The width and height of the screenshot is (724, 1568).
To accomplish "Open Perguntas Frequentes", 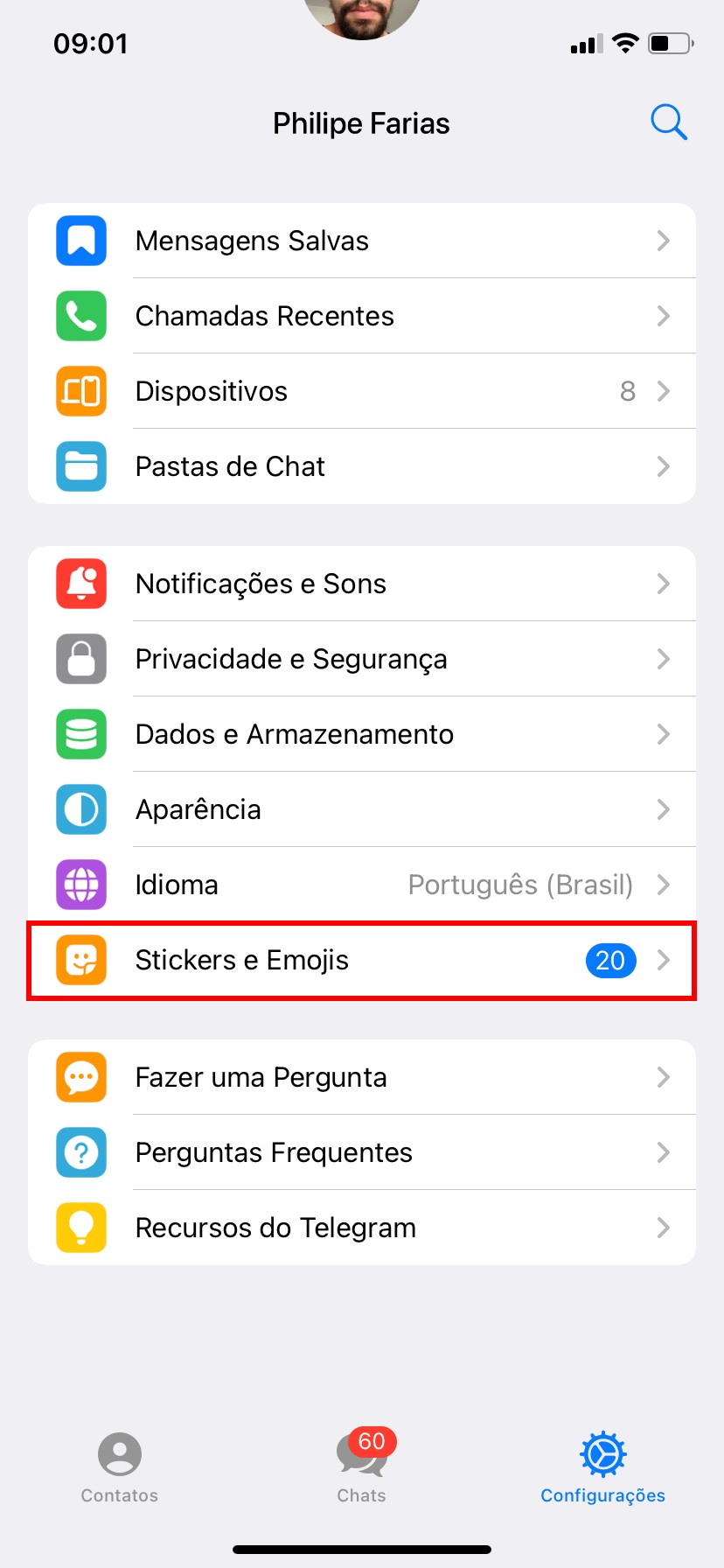I will tap(362, 1152).
